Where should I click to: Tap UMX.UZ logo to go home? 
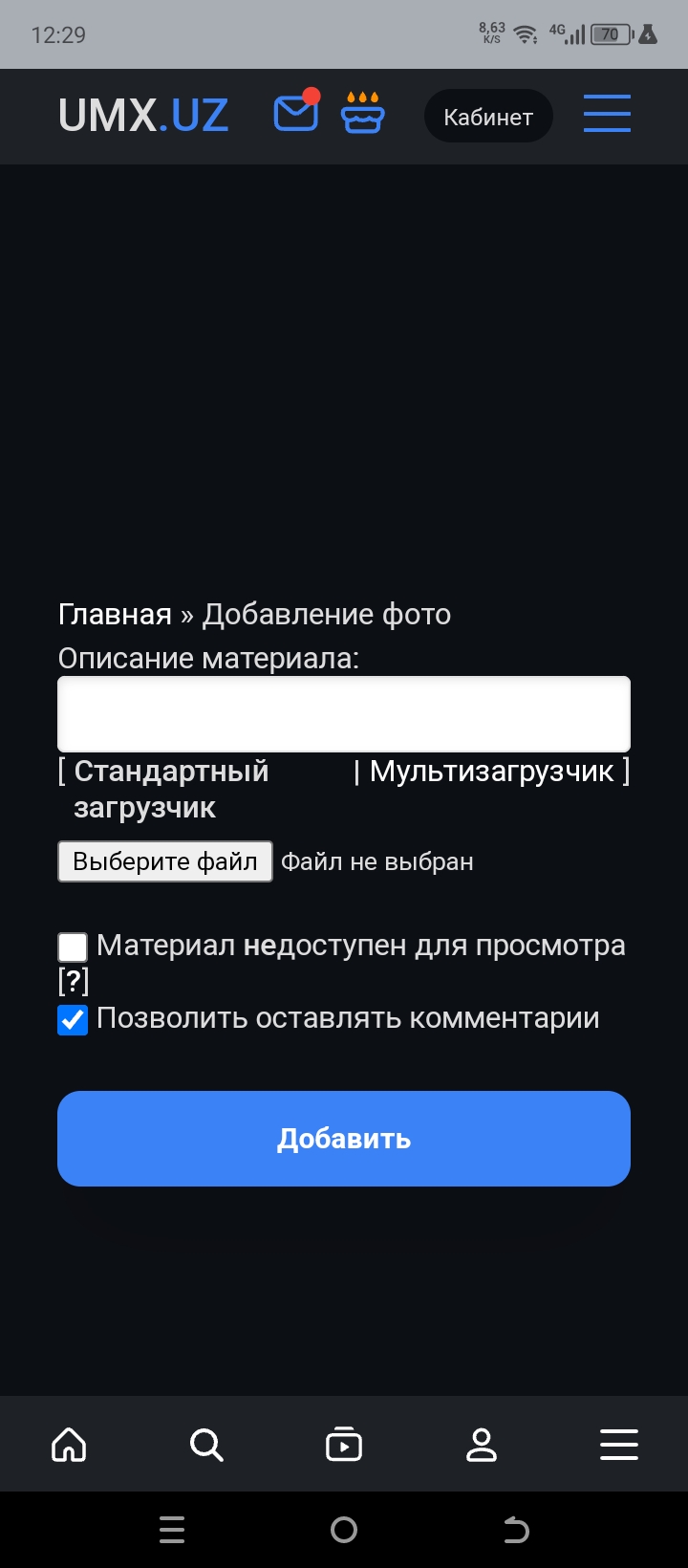pyautogui.click(x=143, y=116)
